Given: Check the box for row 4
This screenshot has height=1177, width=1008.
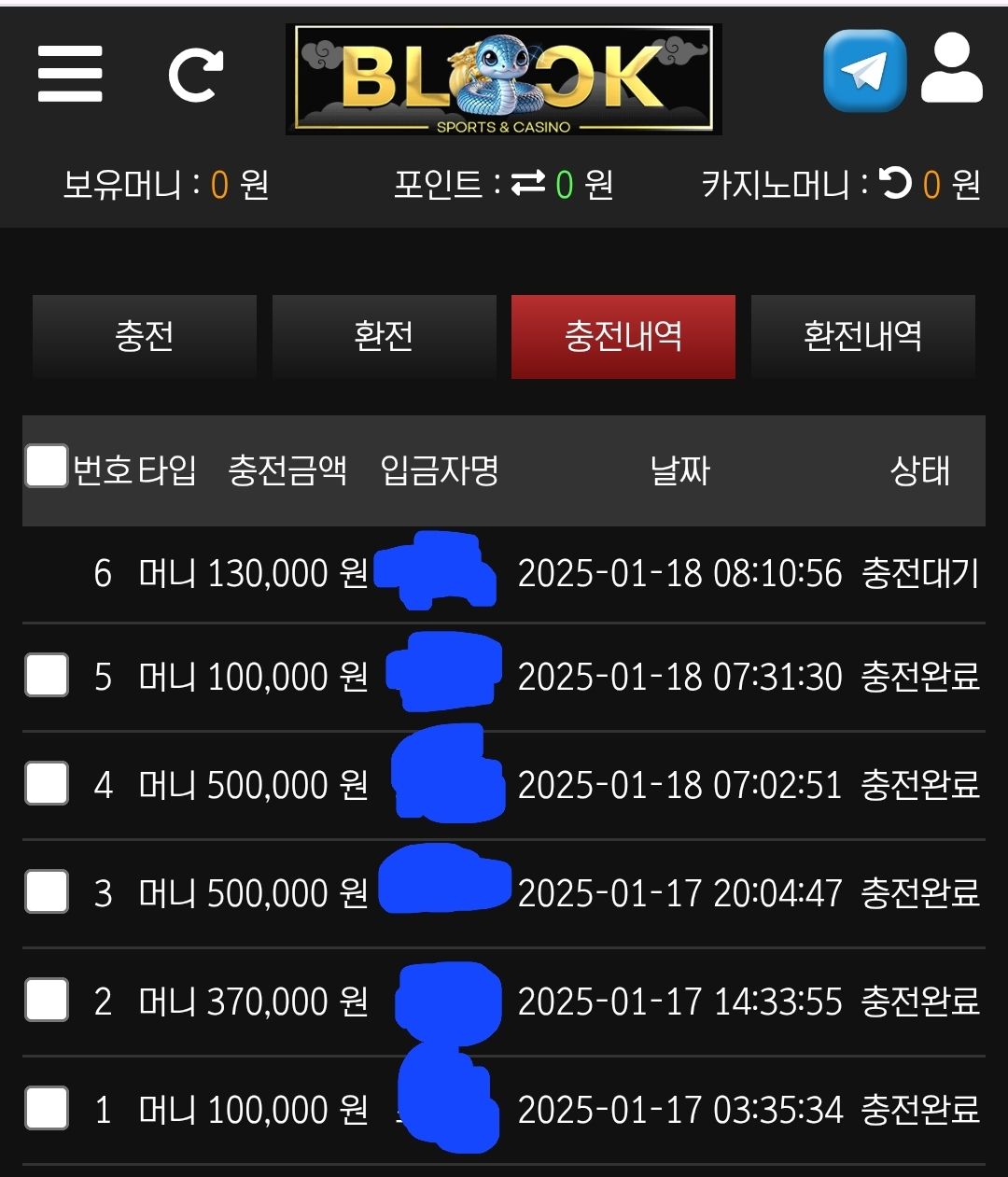Looking at the screenshot, I should 47,783.
